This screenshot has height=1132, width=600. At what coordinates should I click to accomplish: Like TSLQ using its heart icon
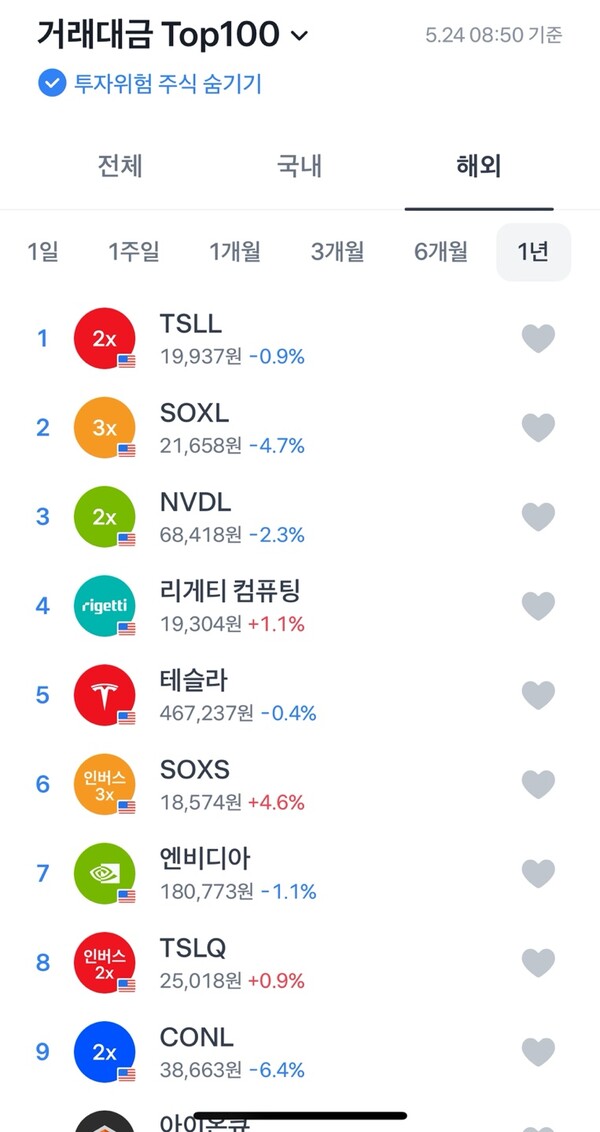pos(538,962)
